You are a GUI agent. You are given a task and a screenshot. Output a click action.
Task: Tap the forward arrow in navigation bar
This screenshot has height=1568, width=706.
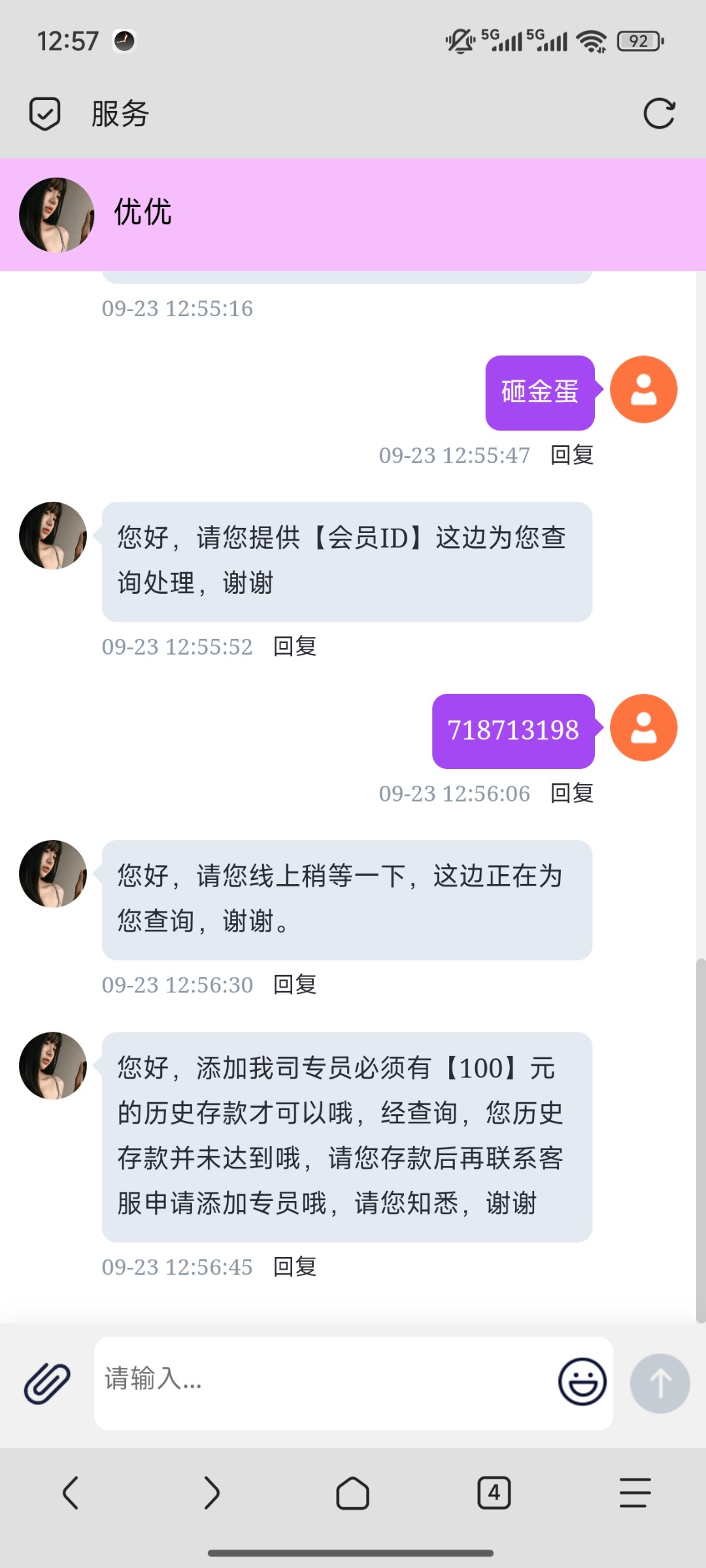click(x=212, y=1493)
